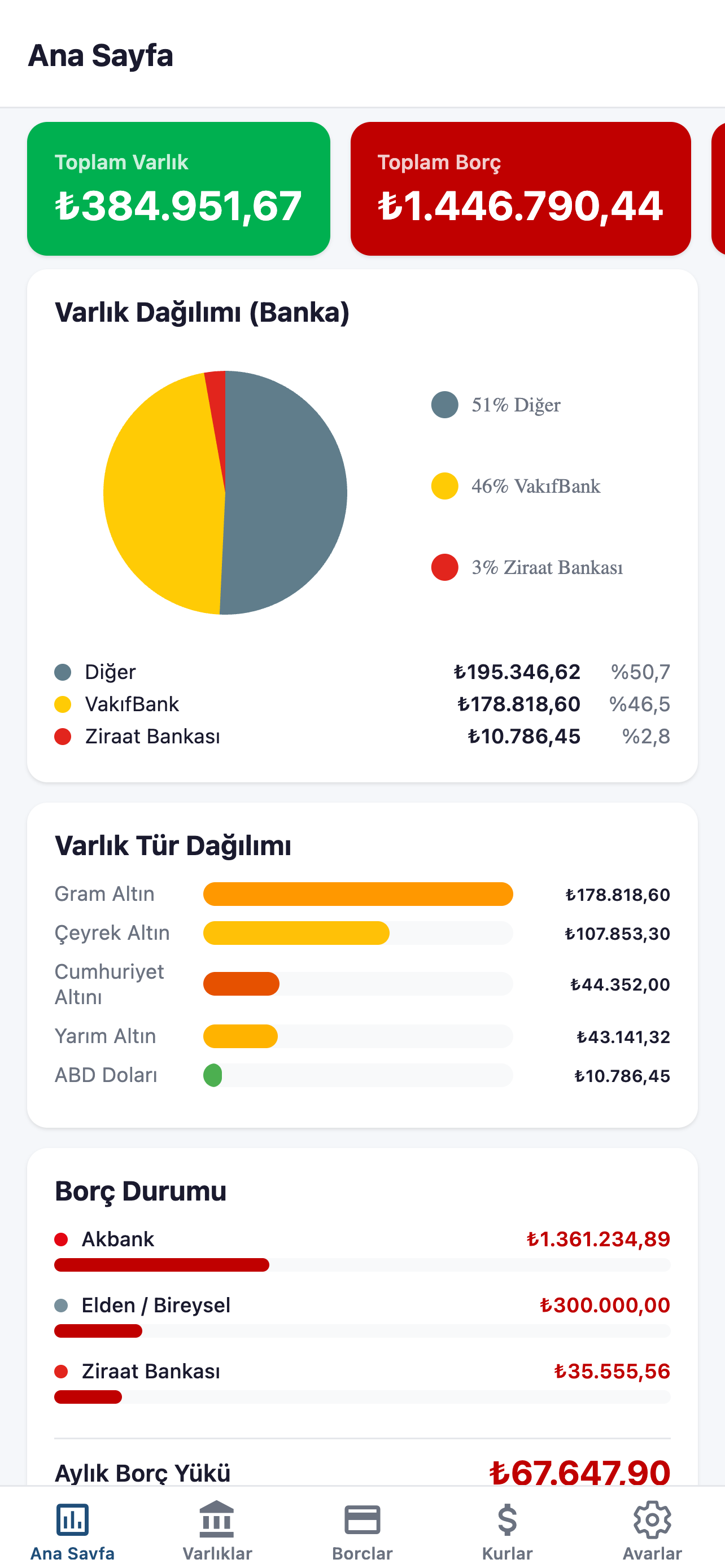Switch to the Ana Sayfa tab
This screenshot has width=725, height=1568.
coord(72,1529)
